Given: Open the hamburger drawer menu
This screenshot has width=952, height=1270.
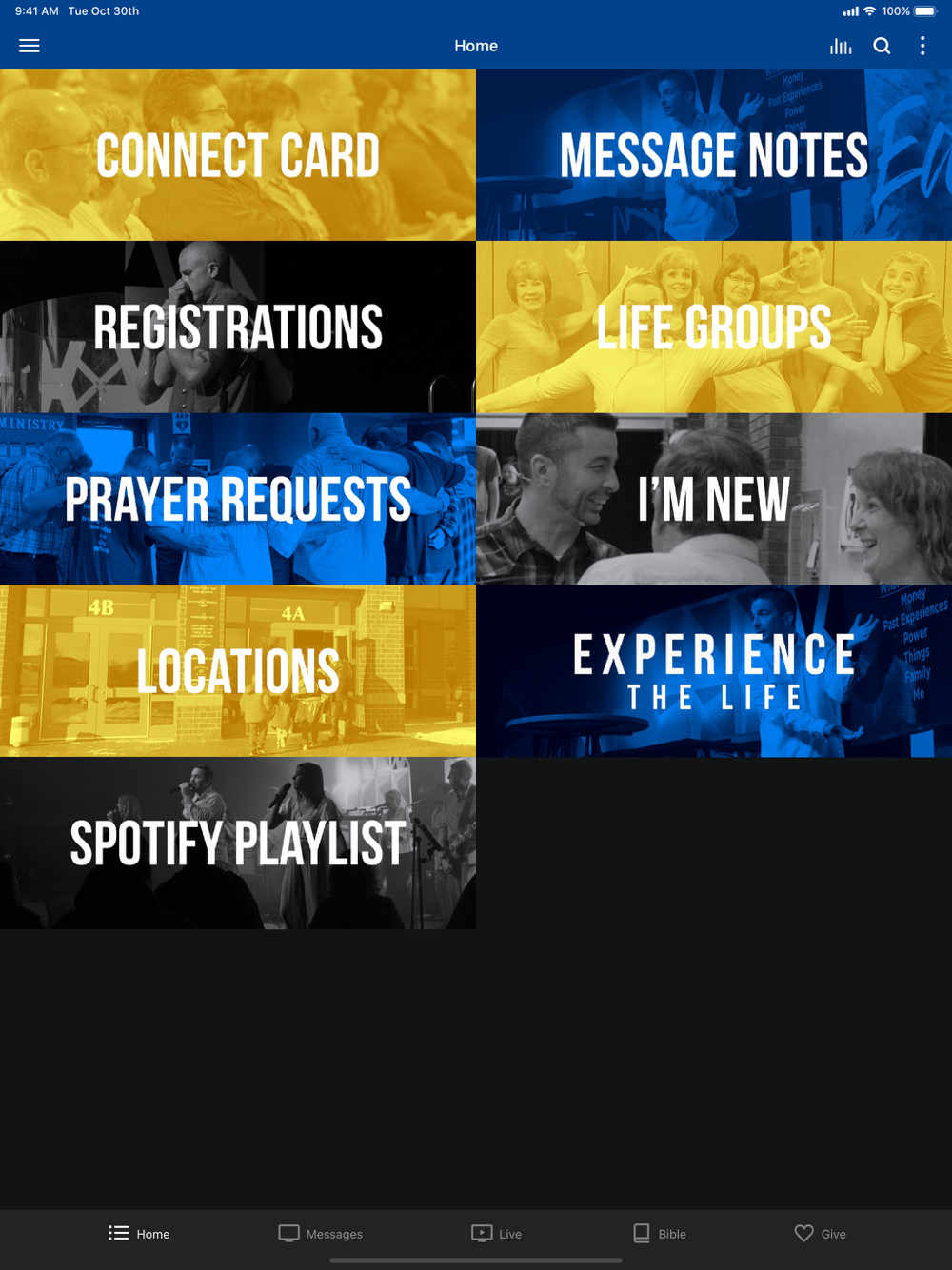Looking at the screenshot, I should [30, 46].
